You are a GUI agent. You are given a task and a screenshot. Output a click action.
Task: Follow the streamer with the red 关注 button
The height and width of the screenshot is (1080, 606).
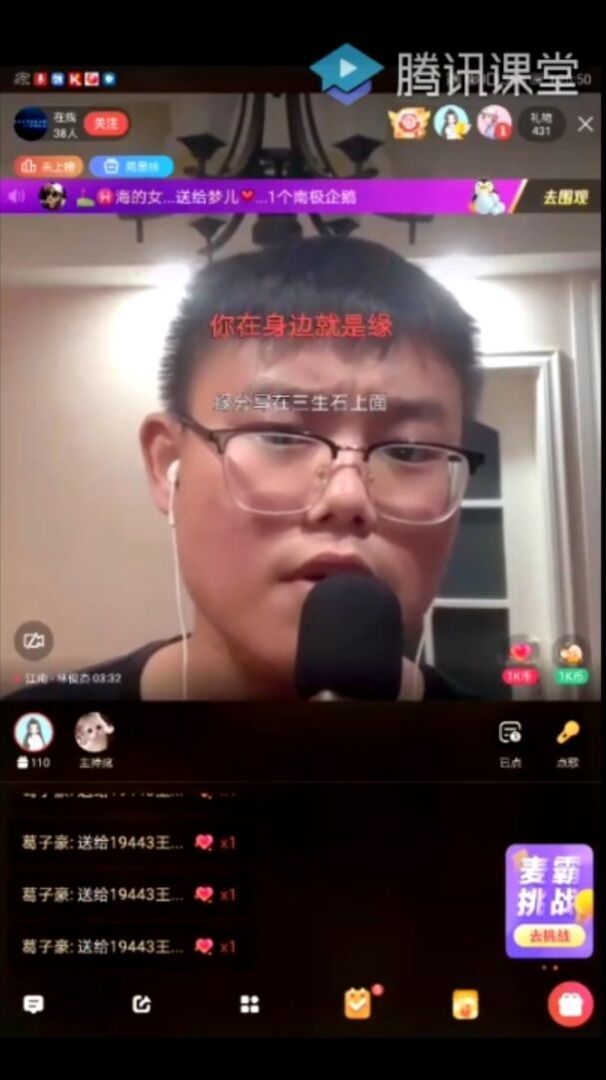point(105,123)
